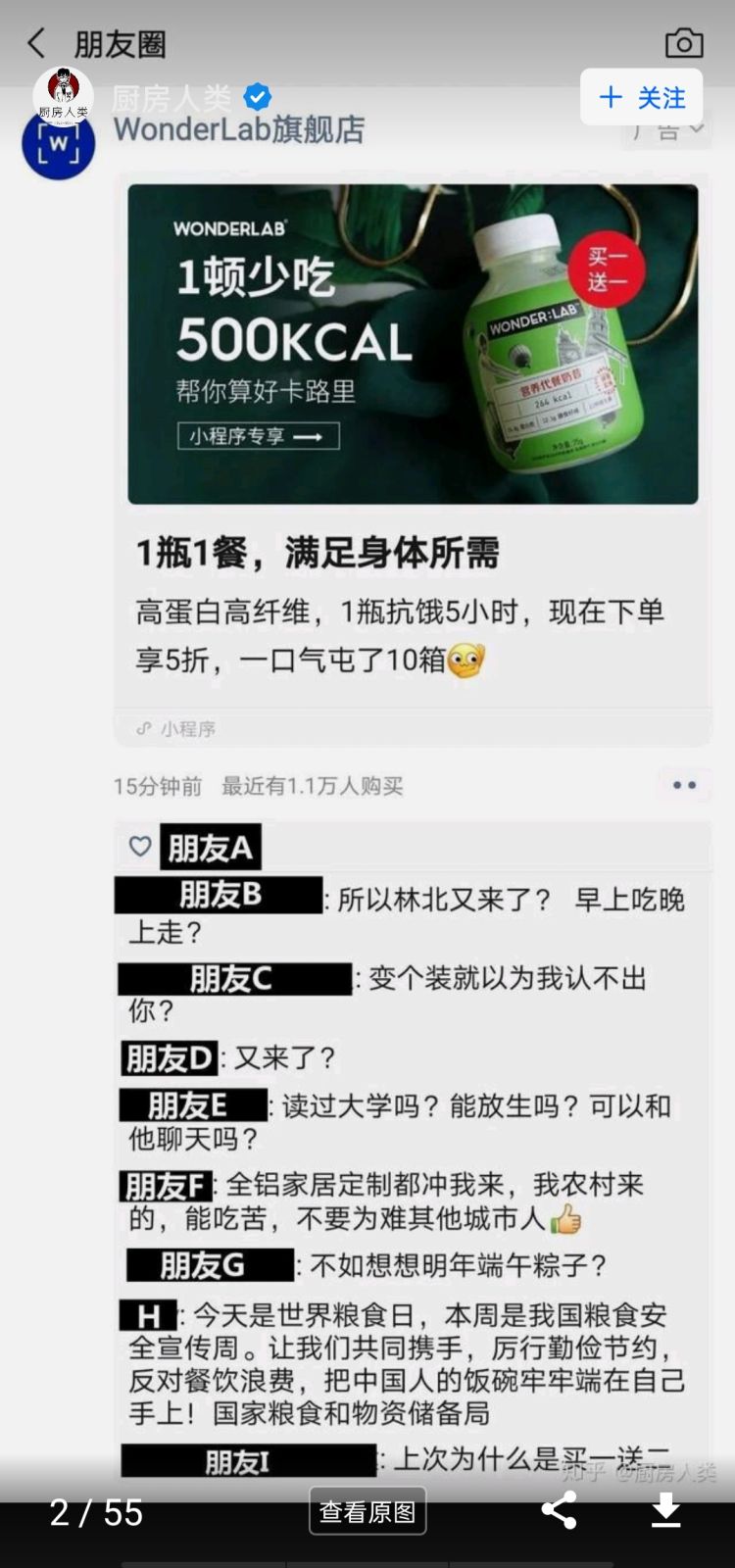Open the WonderLab ad banner image
Image resolution: width=735 pixels, height=1568 pixels.
(412, 338)
